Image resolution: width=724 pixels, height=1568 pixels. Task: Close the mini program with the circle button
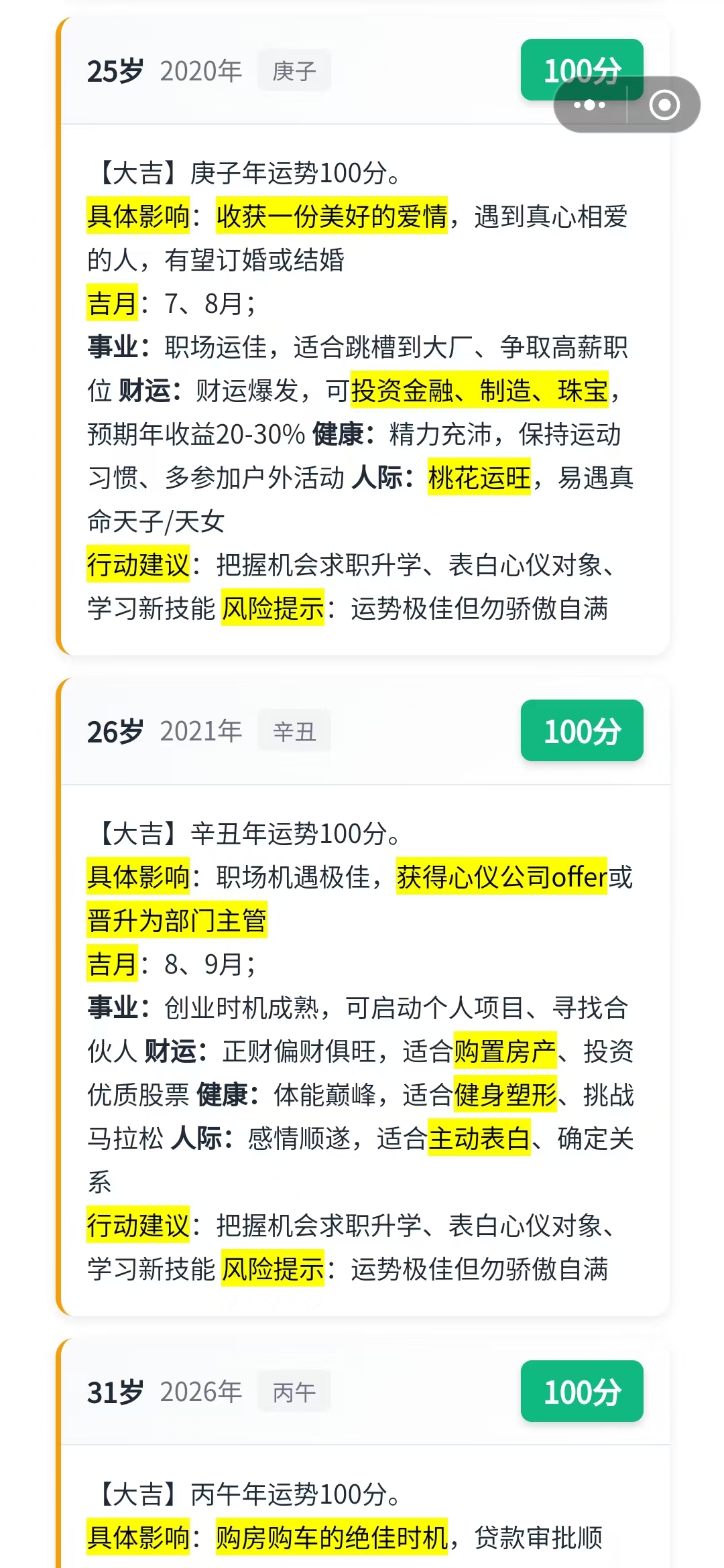coord(664,105)
